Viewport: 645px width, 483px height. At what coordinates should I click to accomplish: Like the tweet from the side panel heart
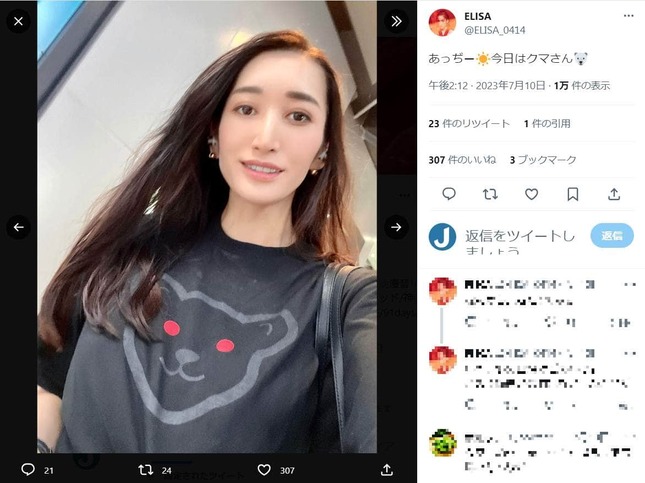532,194
